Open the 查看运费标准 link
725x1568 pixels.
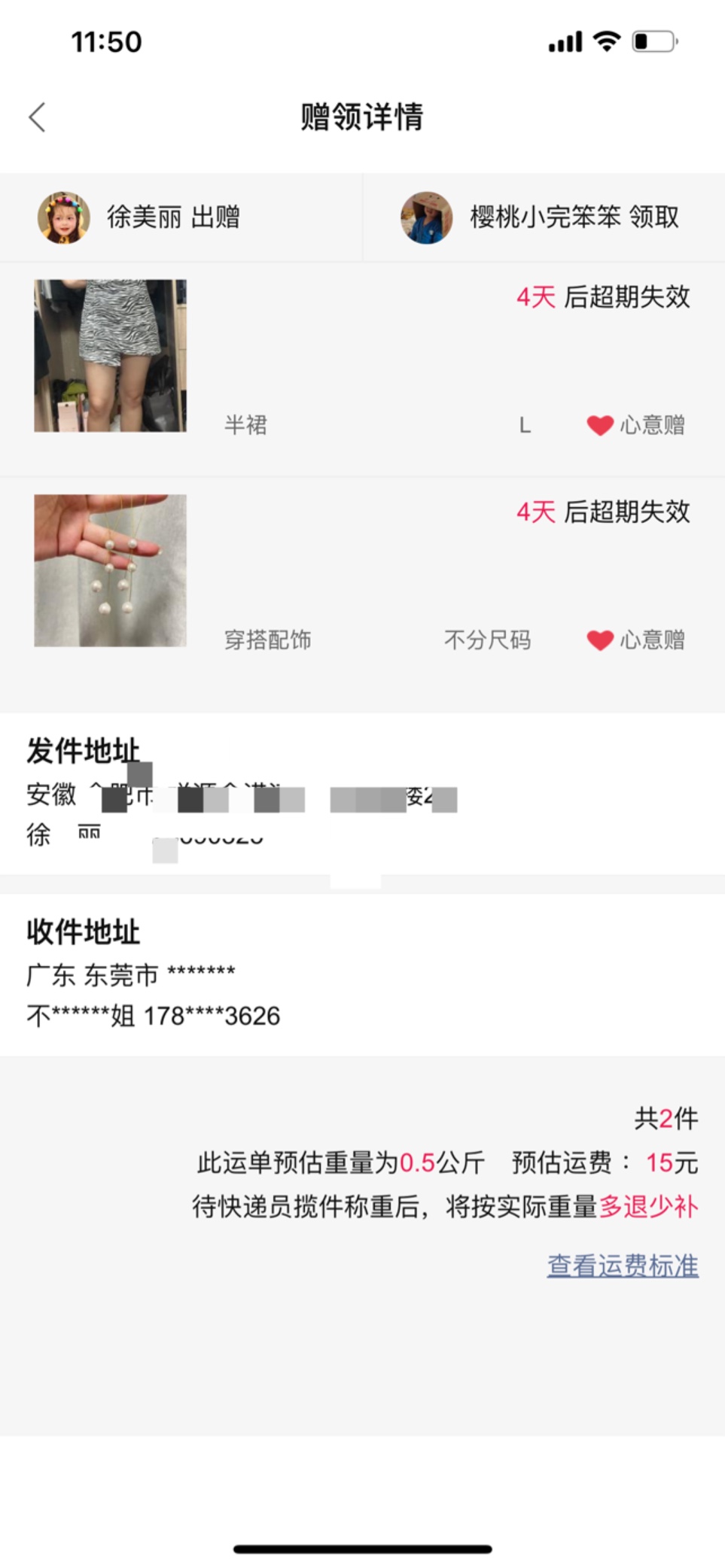point(622,1266)
